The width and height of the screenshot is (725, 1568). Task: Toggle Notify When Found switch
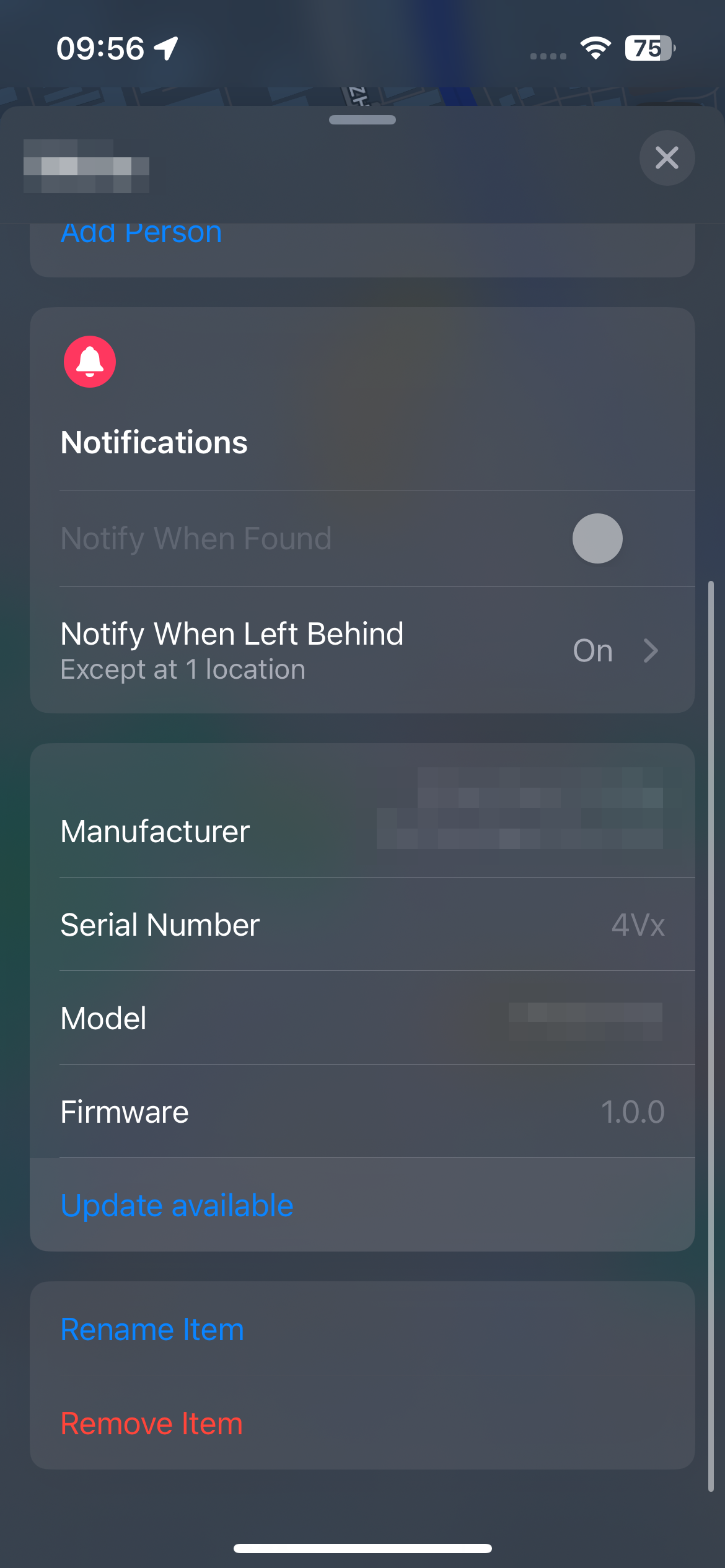click(x=617, y=538)
